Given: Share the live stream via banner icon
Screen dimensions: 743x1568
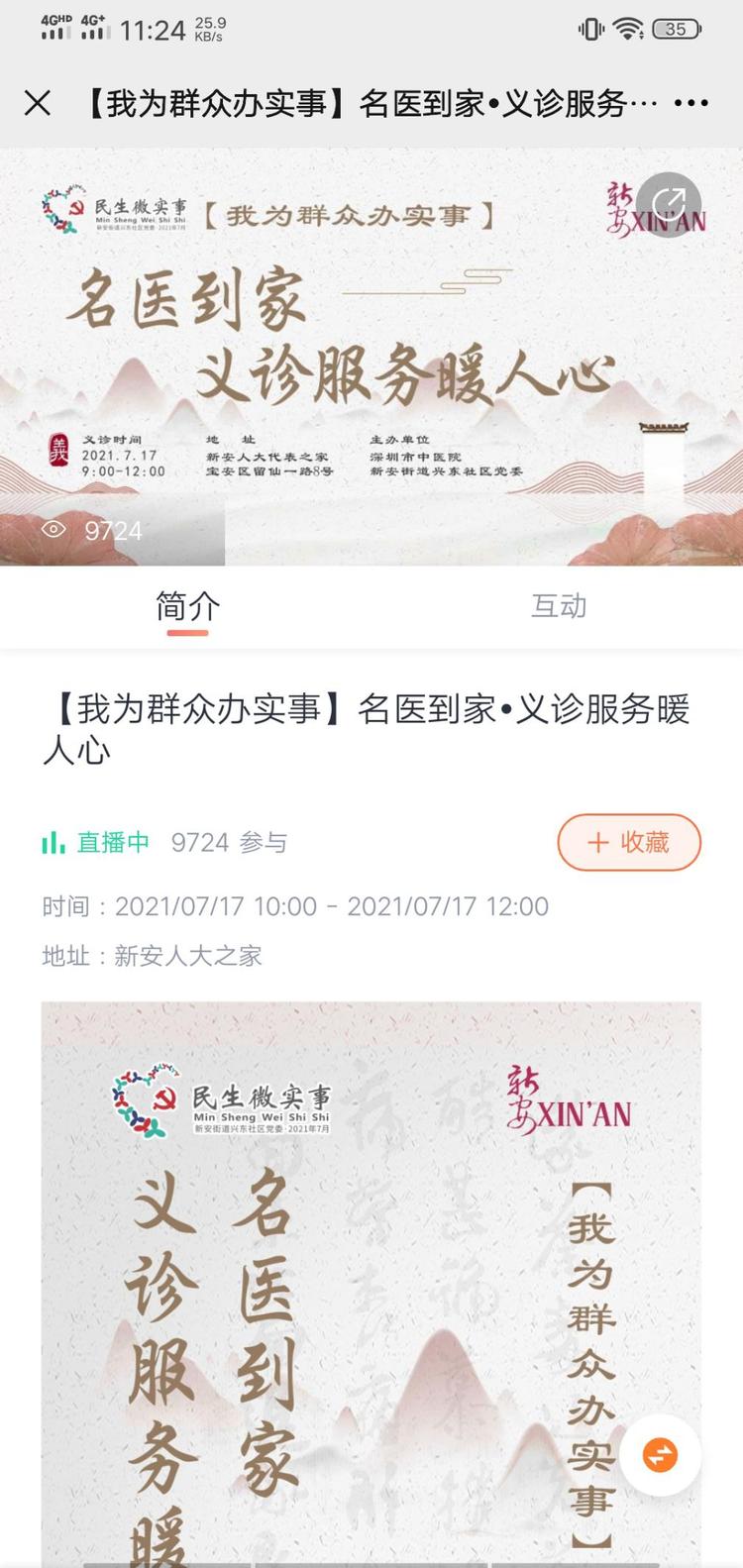Looking at the screenshot, I should point(669,204).
